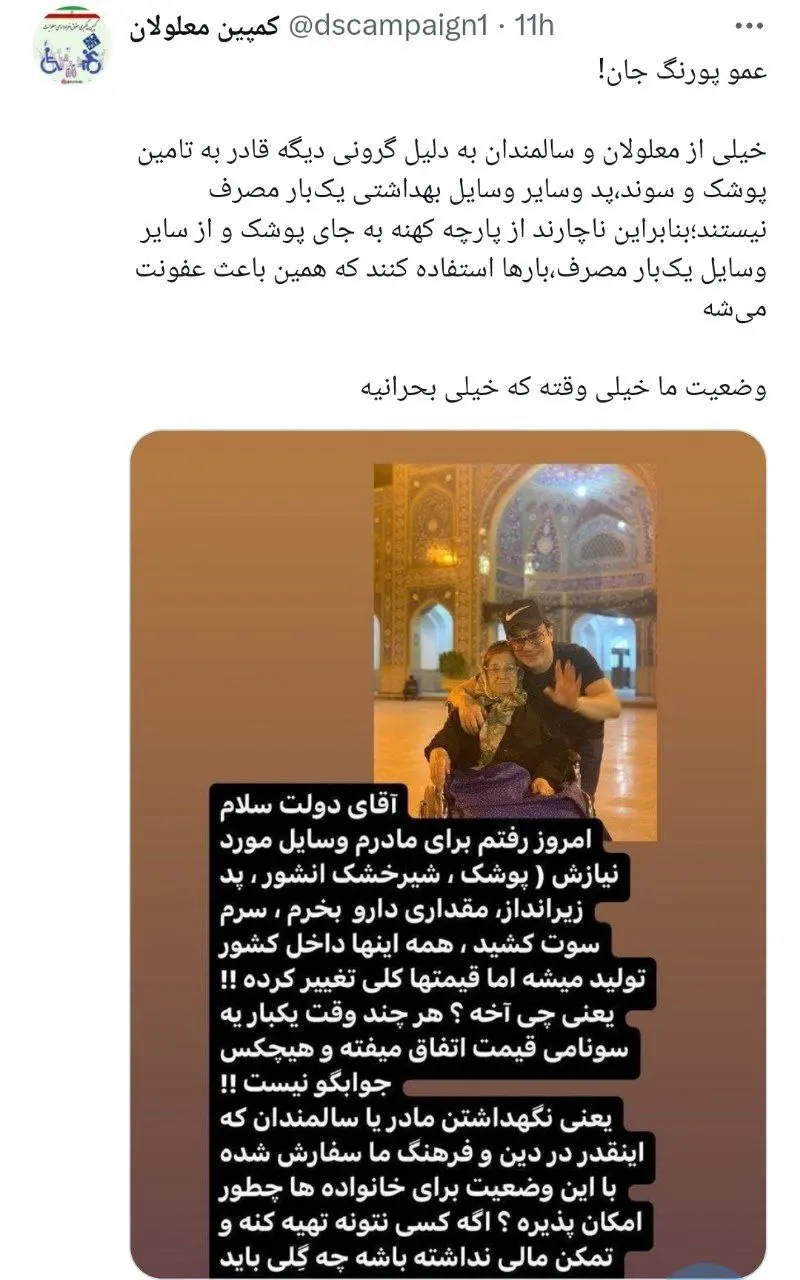Open the @dscampaign1 profile handle
The image size is (800, 1280).
pyautogui.click(x=395, y=27)
